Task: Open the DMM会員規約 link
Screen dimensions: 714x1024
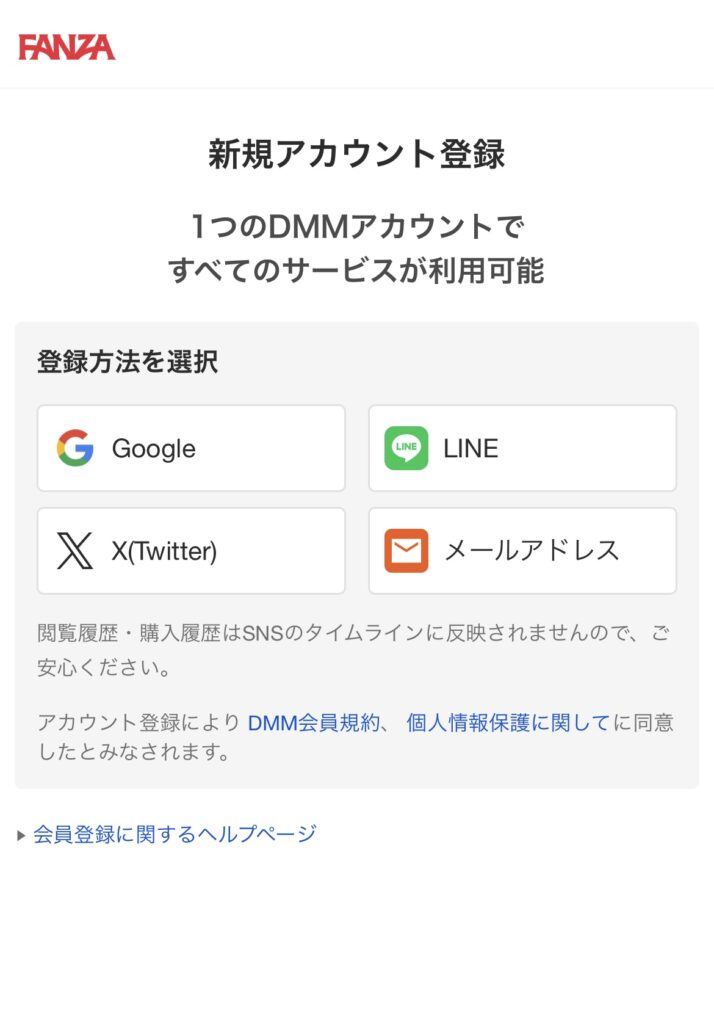Action: click(314, 722)
